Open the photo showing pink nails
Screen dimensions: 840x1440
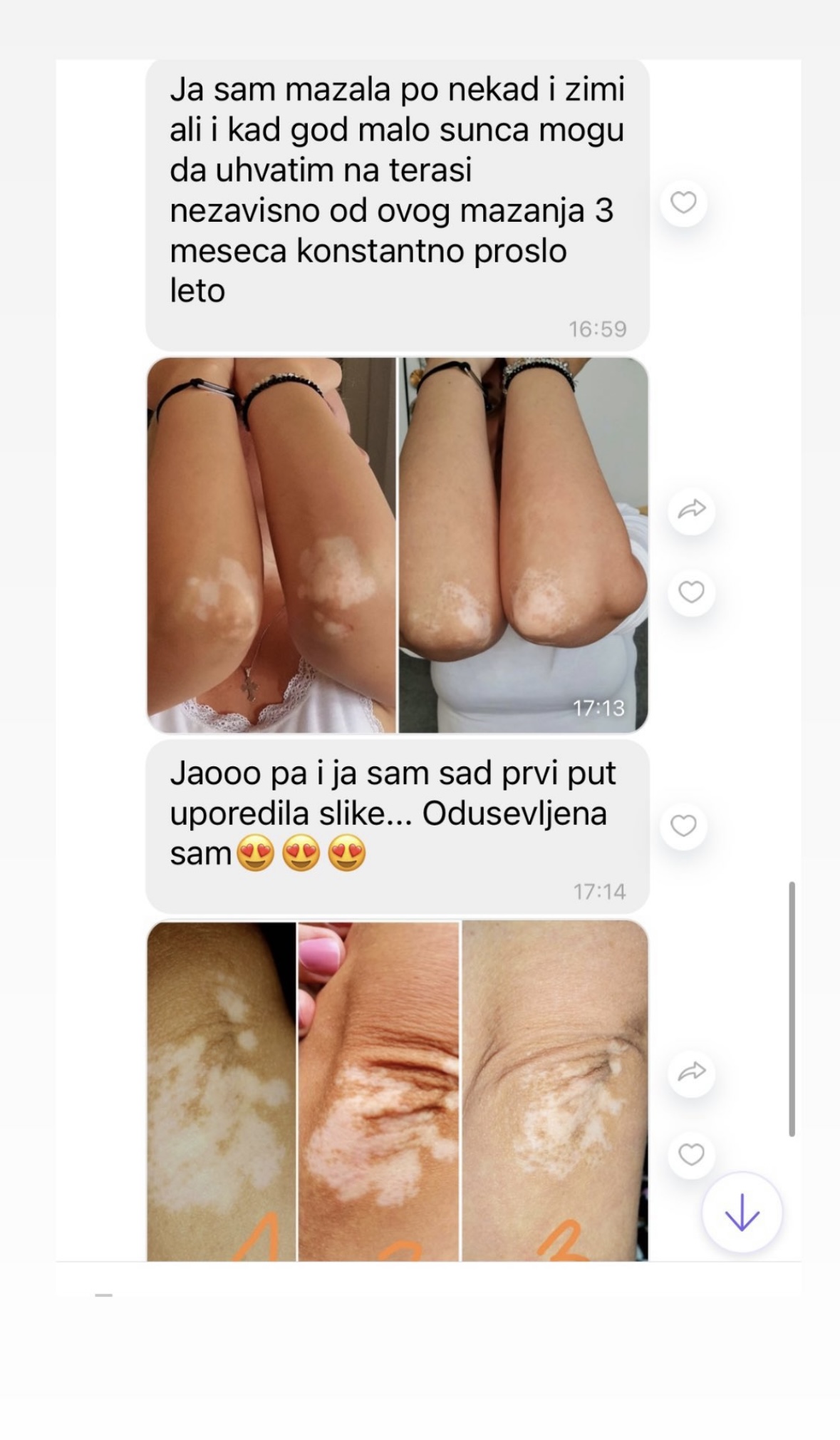tap(378, 1091)
